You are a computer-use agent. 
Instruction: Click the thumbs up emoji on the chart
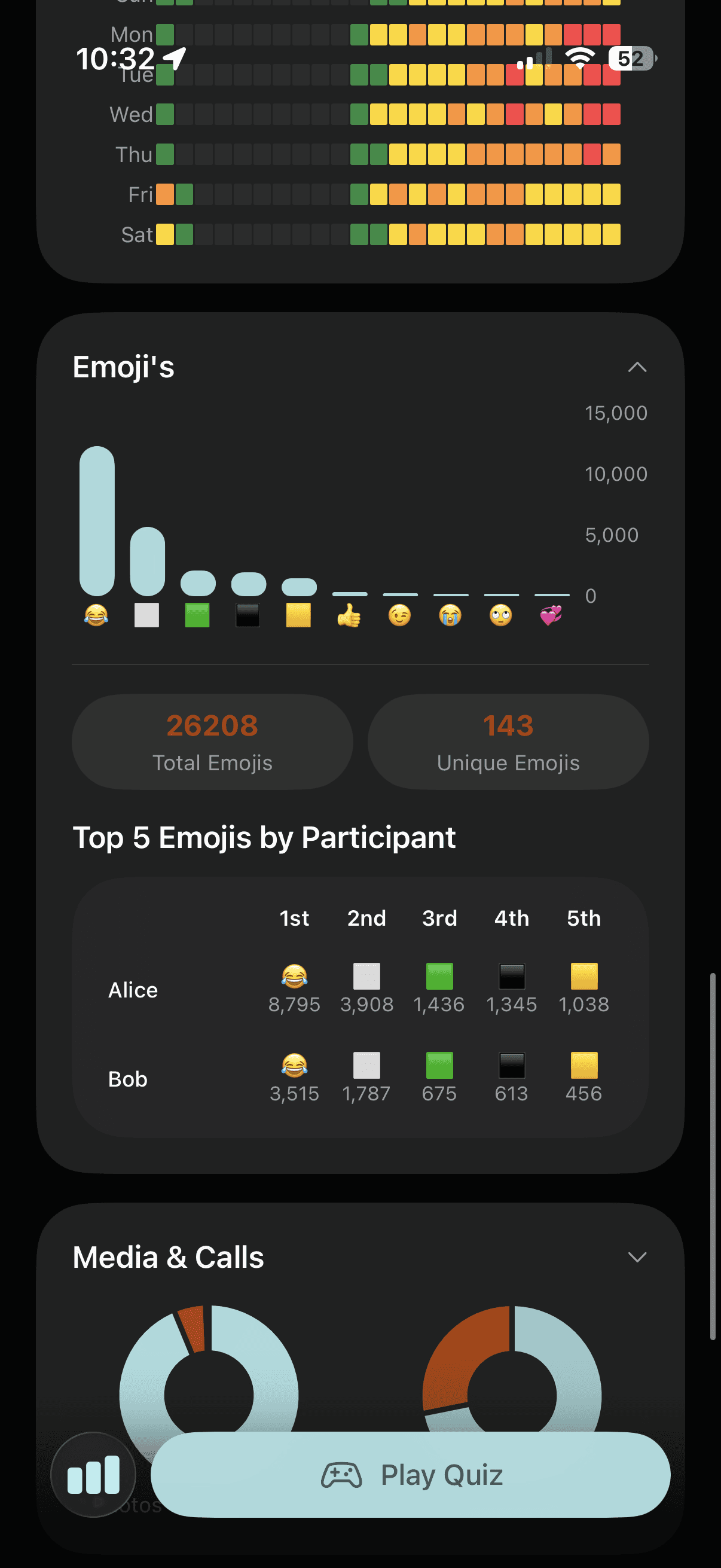point(350,617)
